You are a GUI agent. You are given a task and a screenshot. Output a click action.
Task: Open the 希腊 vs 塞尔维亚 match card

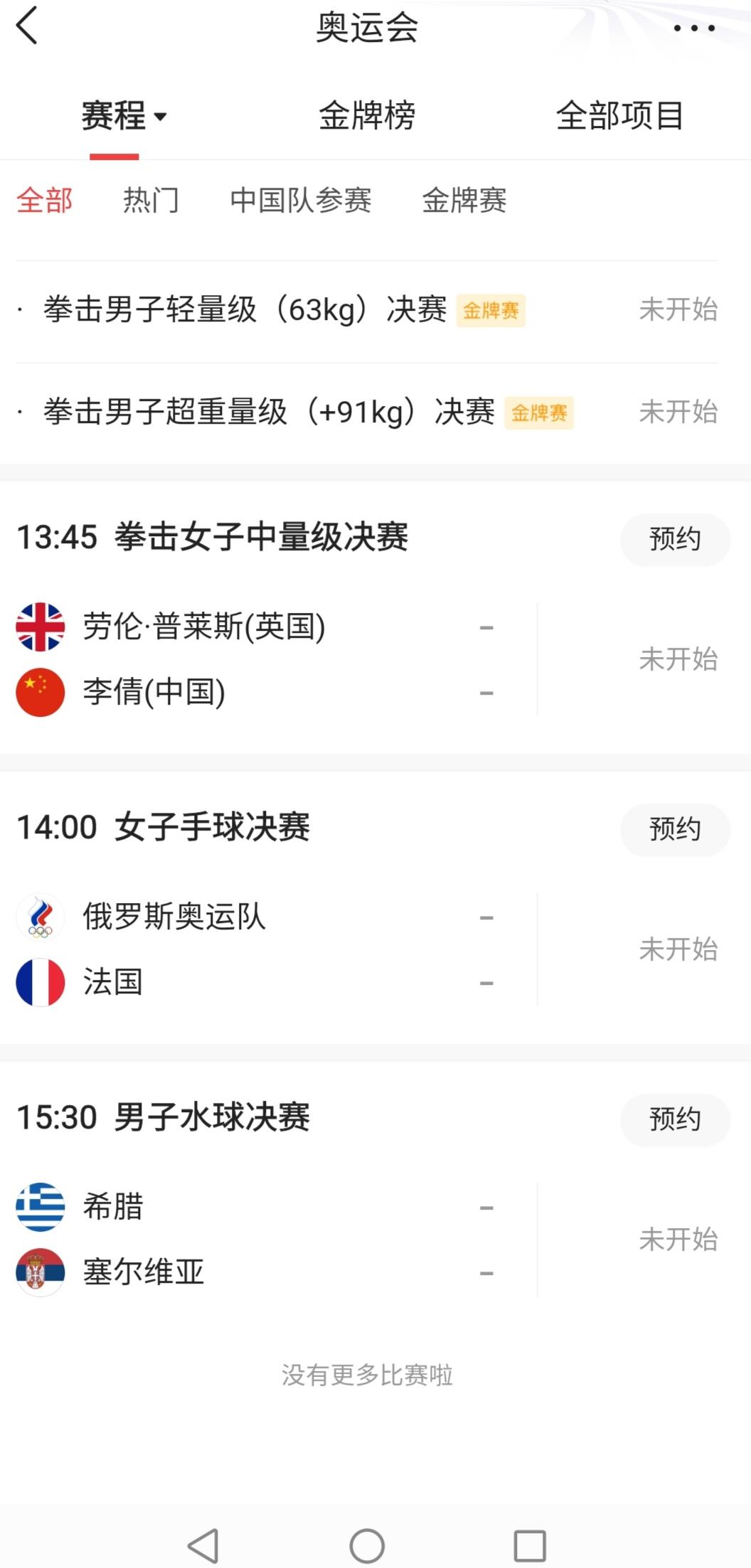367,1239
